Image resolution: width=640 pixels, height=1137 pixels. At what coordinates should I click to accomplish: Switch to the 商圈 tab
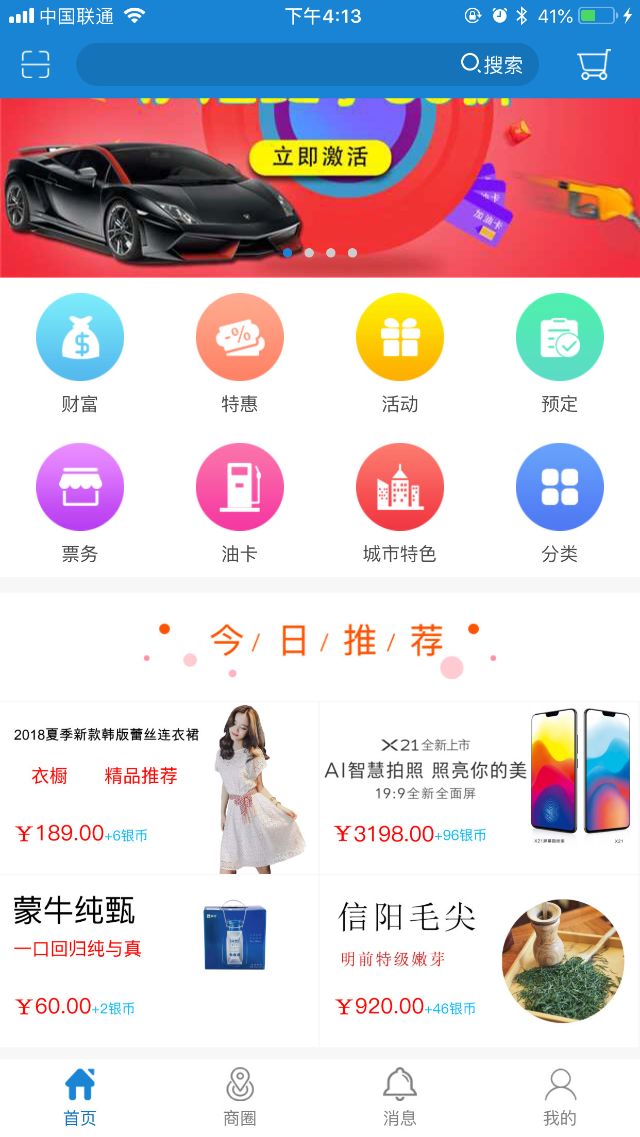click(240, 1097)
